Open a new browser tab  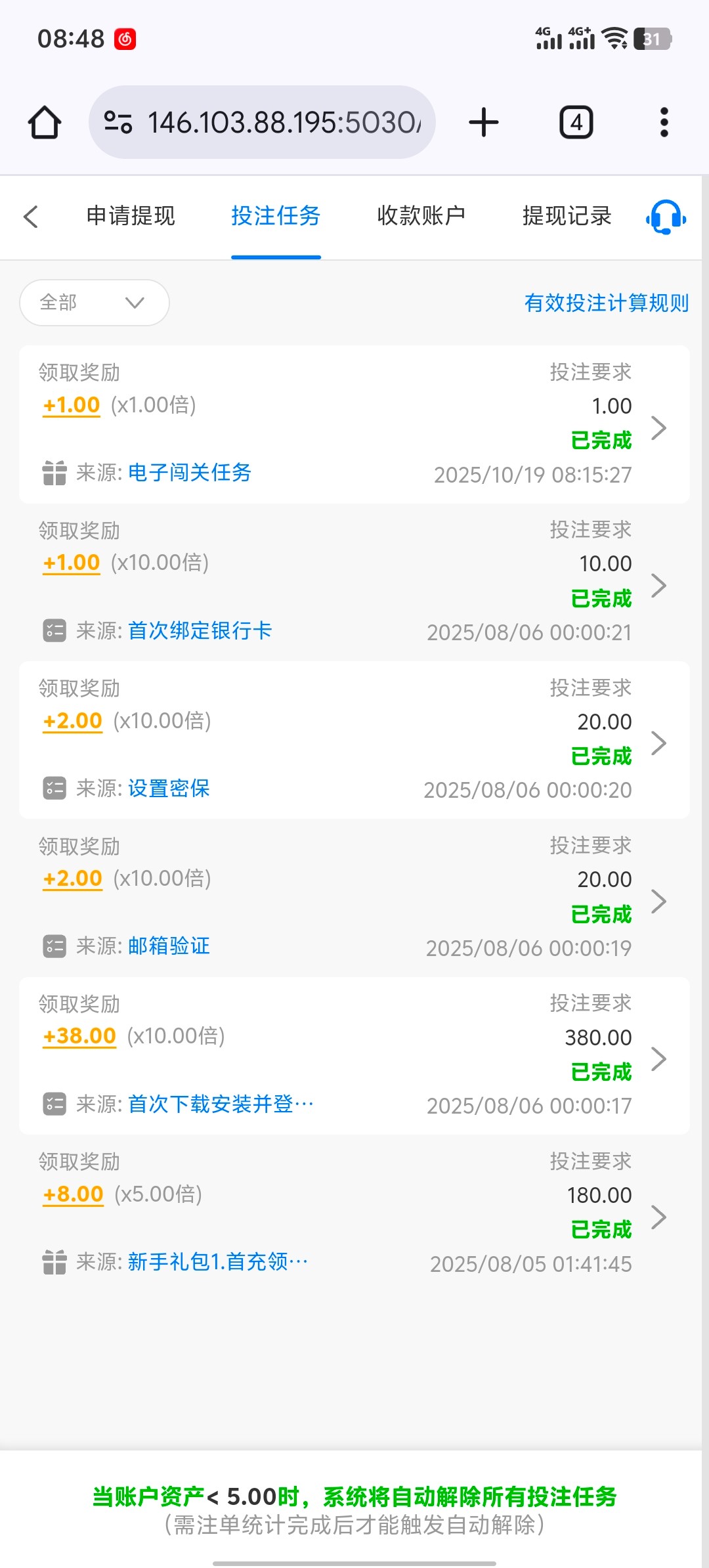484,123
